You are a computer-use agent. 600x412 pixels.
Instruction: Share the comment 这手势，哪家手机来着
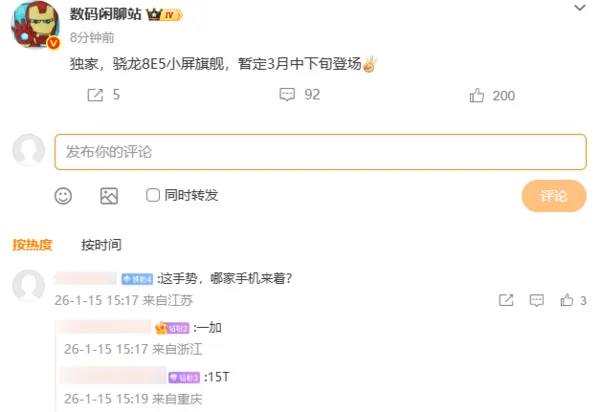click(x=506, y=300)
